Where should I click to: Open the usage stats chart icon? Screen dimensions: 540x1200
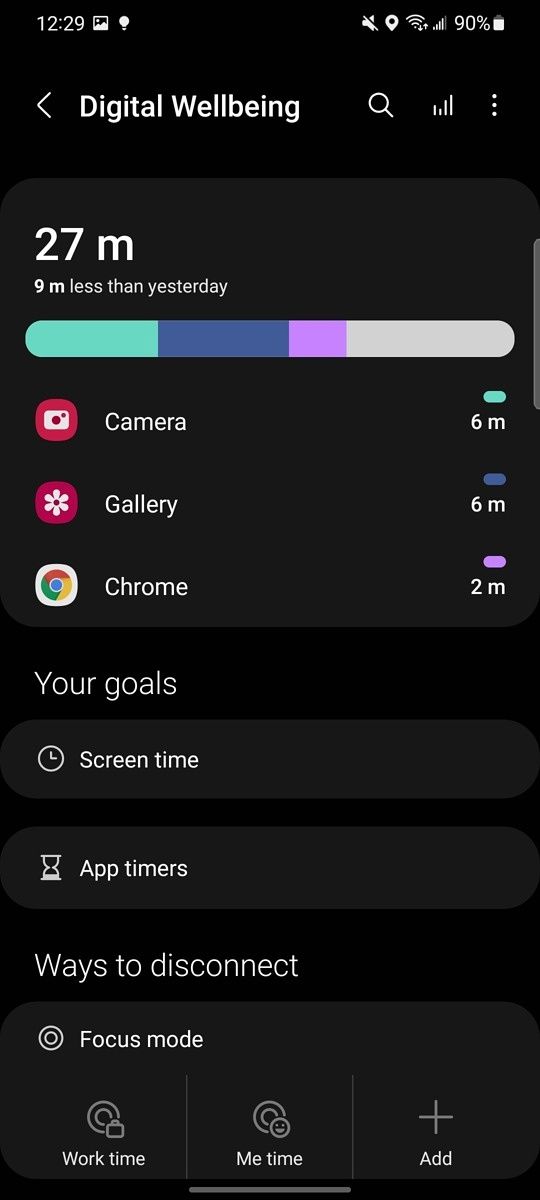442,106
